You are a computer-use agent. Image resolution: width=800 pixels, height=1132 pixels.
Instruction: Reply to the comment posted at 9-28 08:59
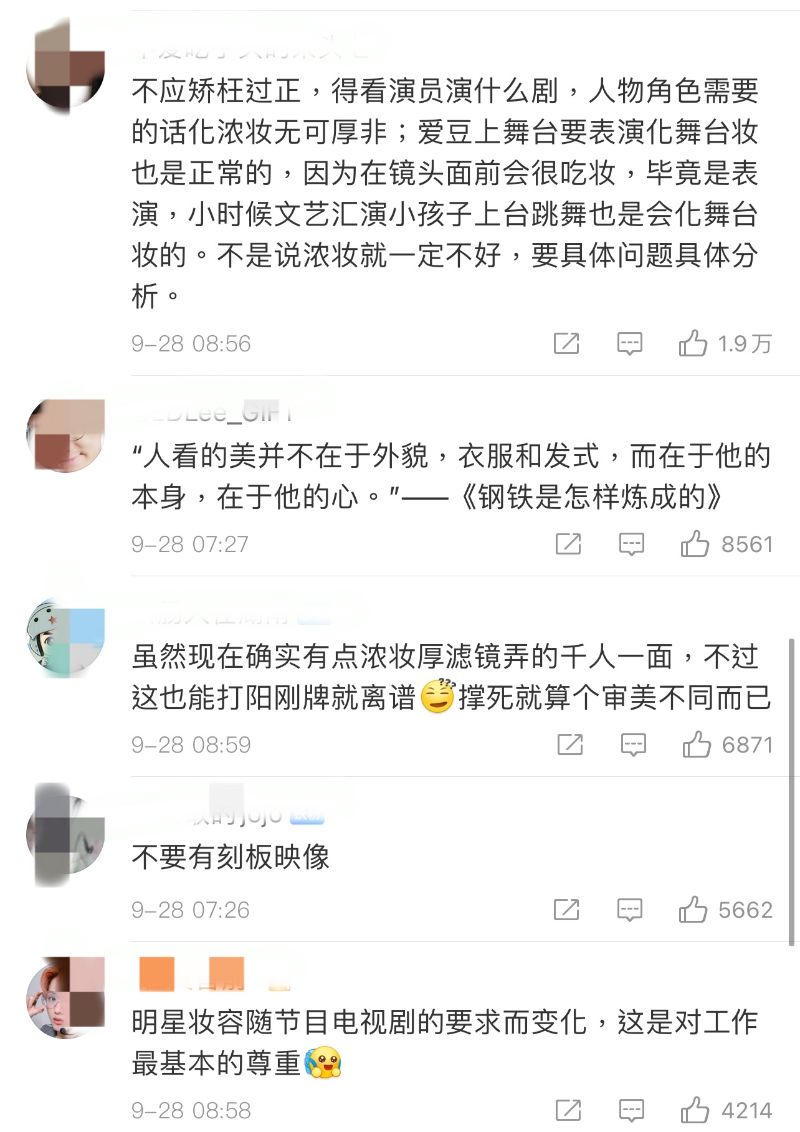[630, 745]
